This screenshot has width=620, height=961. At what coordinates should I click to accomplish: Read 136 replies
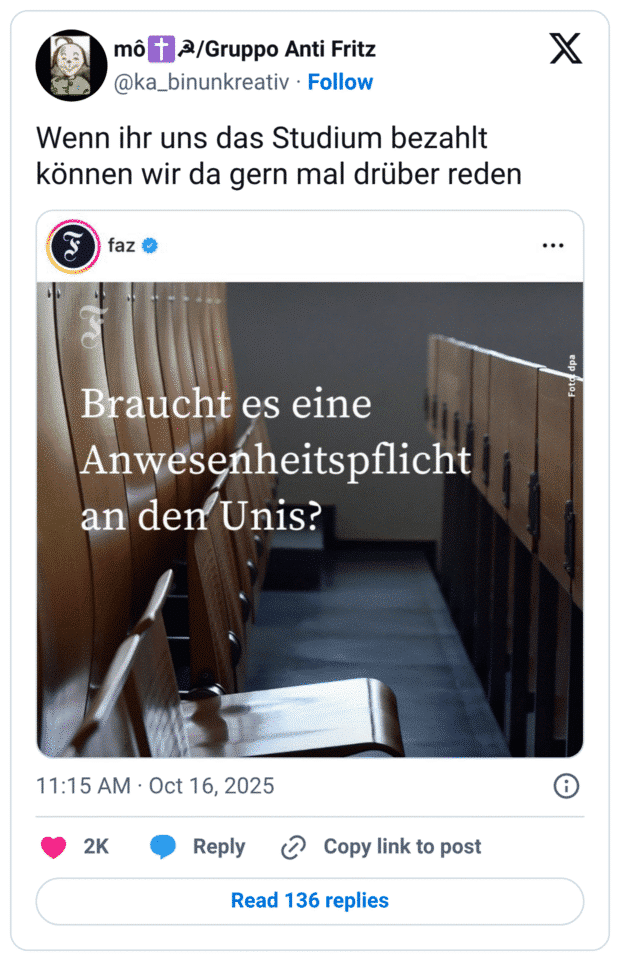(x=310, y=900)
